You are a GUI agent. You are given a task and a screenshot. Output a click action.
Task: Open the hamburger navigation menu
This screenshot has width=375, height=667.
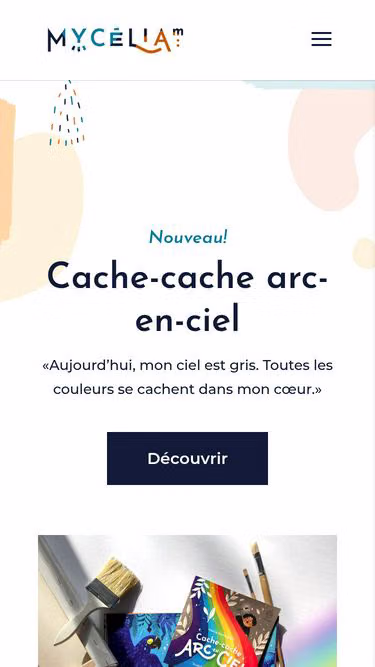pos(321,39)
